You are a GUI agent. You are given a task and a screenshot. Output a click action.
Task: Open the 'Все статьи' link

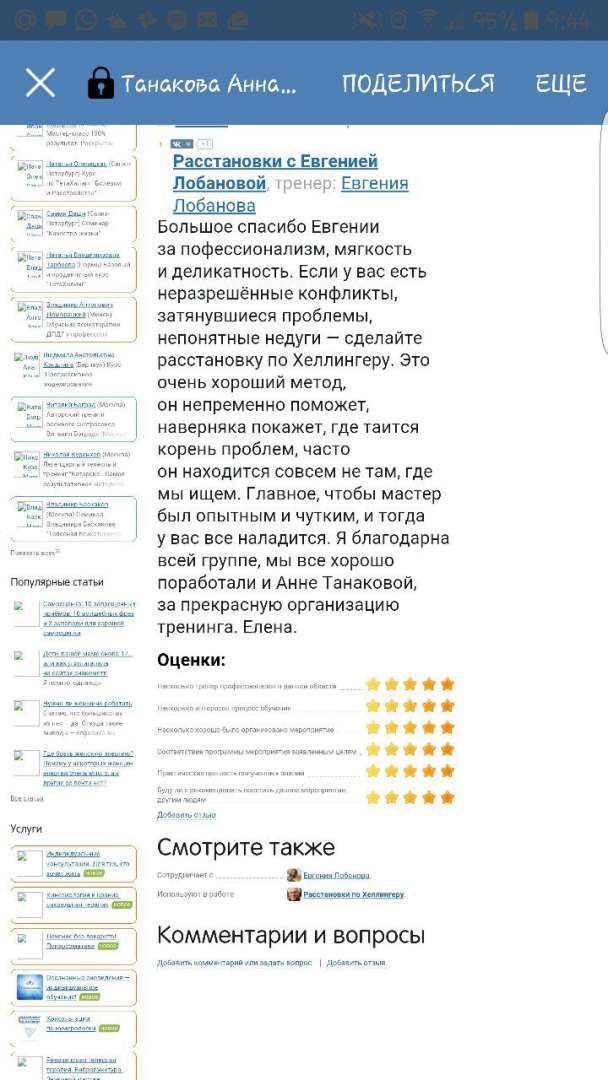(27, 798)
